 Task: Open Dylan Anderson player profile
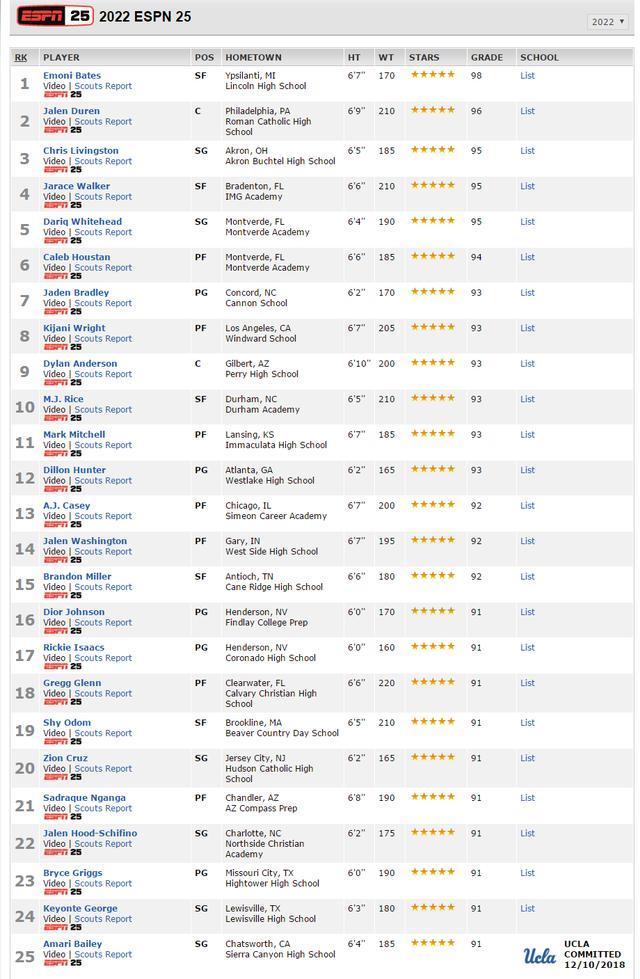click(x=80, y=364)
